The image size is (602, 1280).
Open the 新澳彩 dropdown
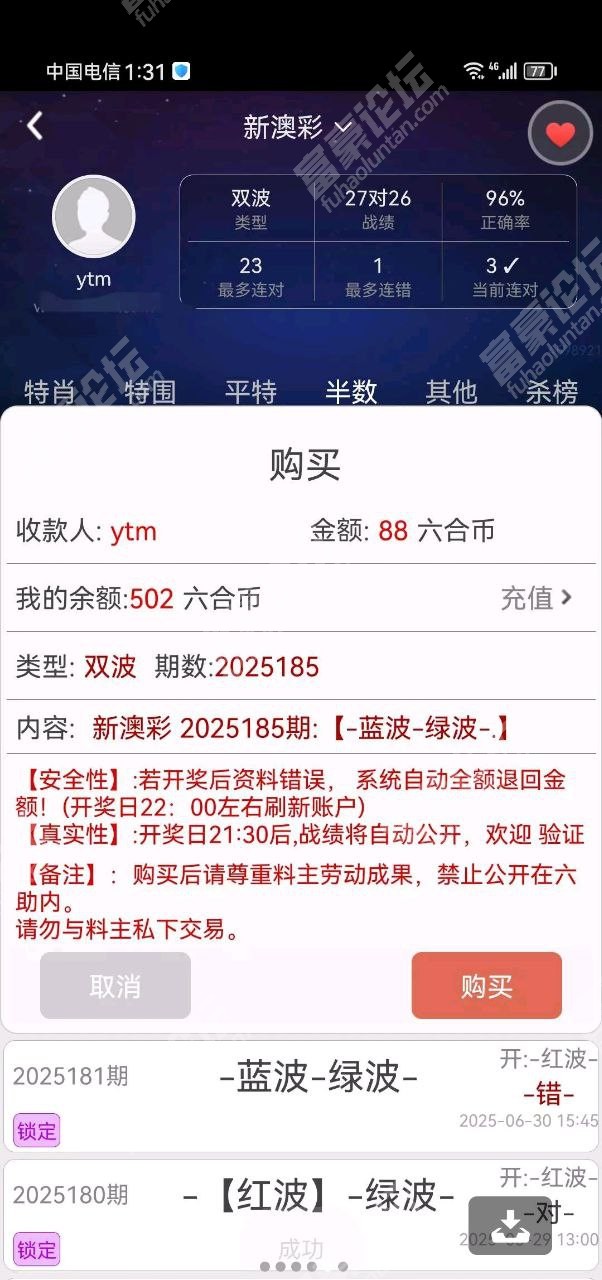(298, 127)
